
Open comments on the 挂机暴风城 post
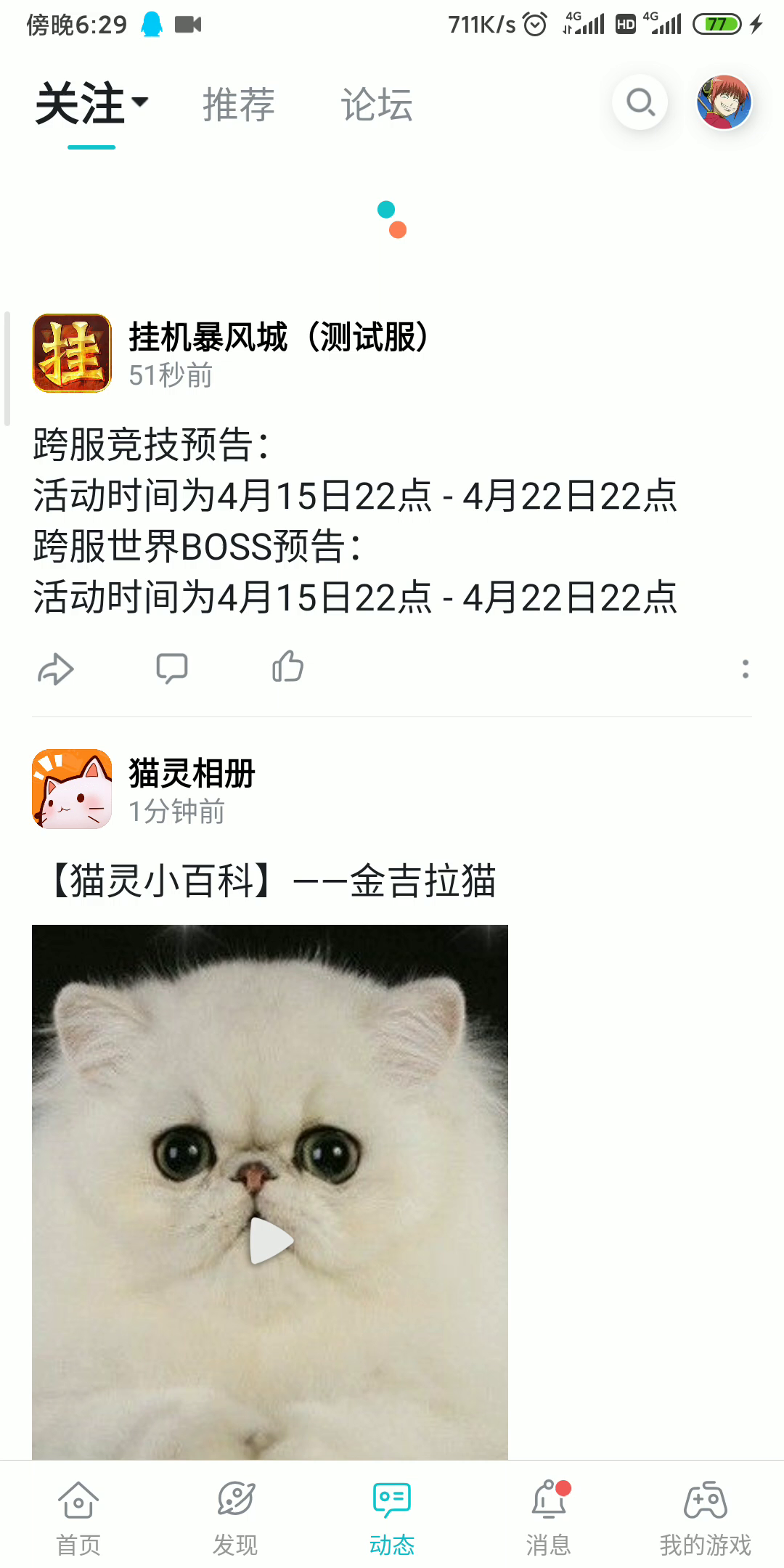(172, 668)
